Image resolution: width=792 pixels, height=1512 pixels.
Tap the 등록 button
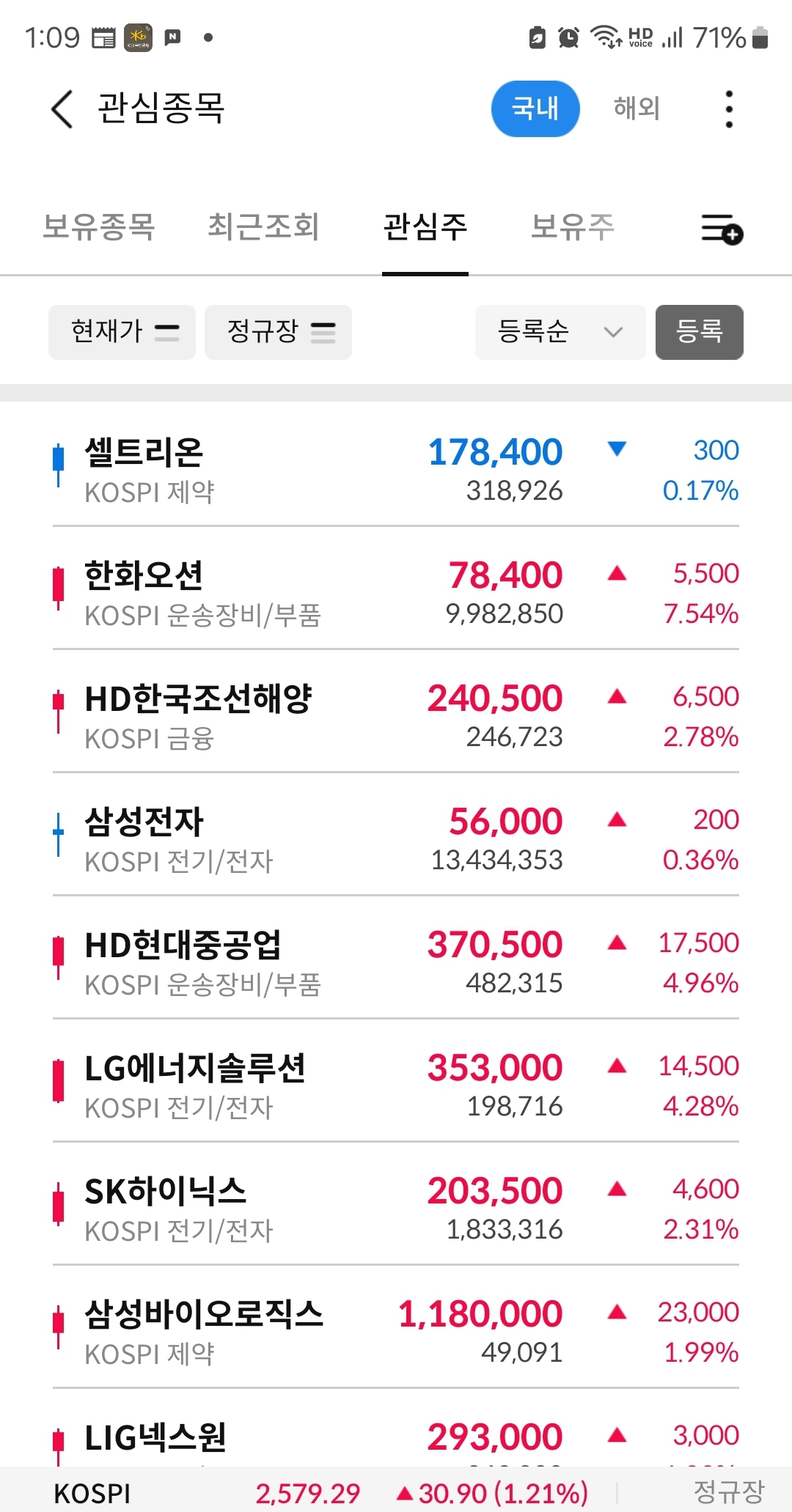point(699,332)
